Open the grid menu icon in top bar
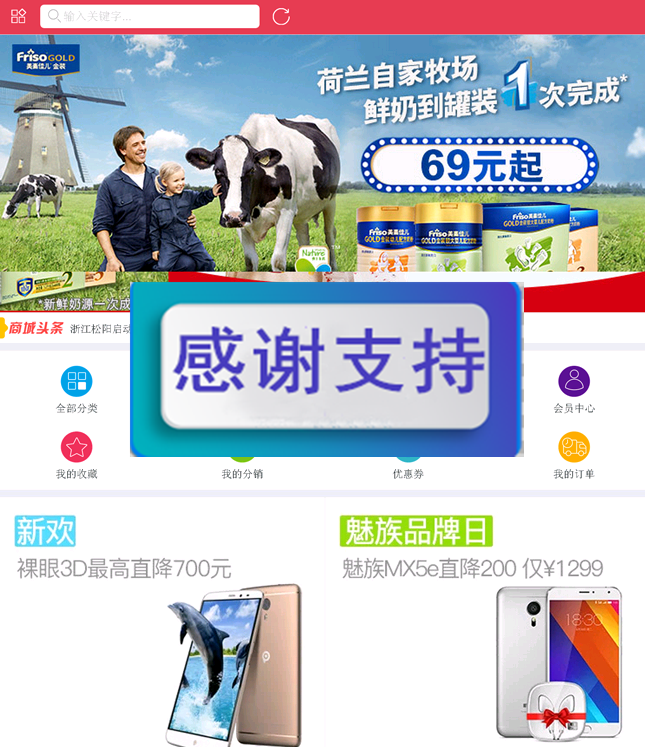Screen dimensions: 645x747 tap(18, 16)
